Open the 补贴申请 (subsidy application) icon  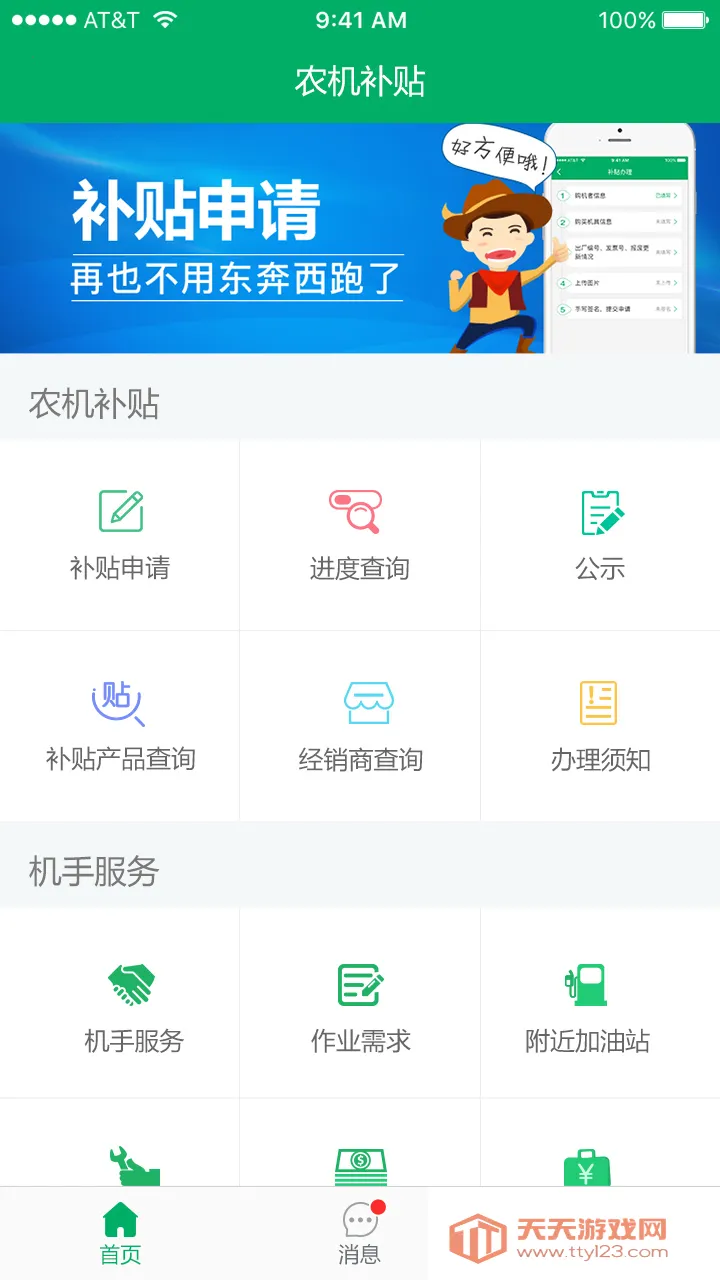tap(119, 510)
